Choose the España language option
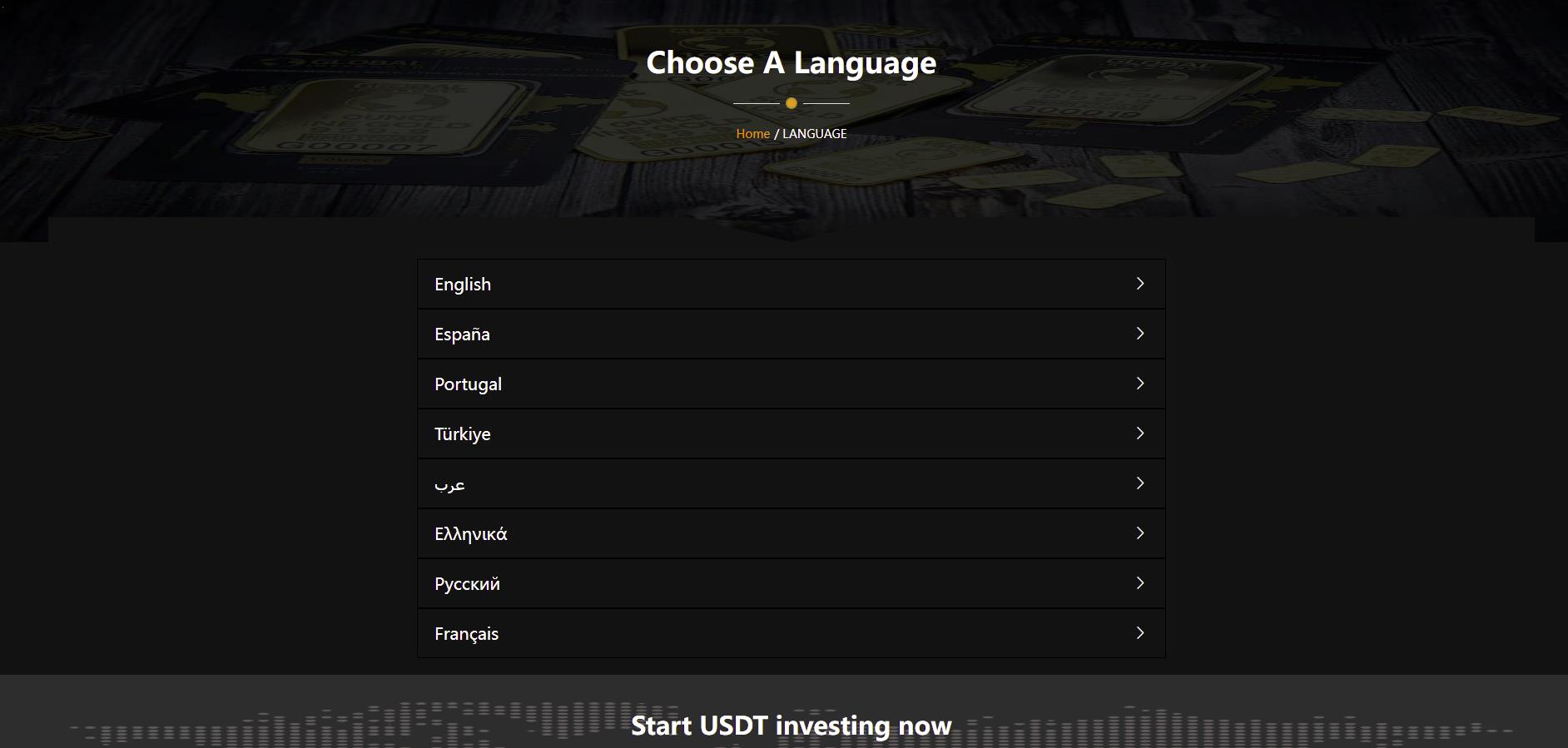The width and height of the screenshot is (1568, 748). tap(791, 334)
